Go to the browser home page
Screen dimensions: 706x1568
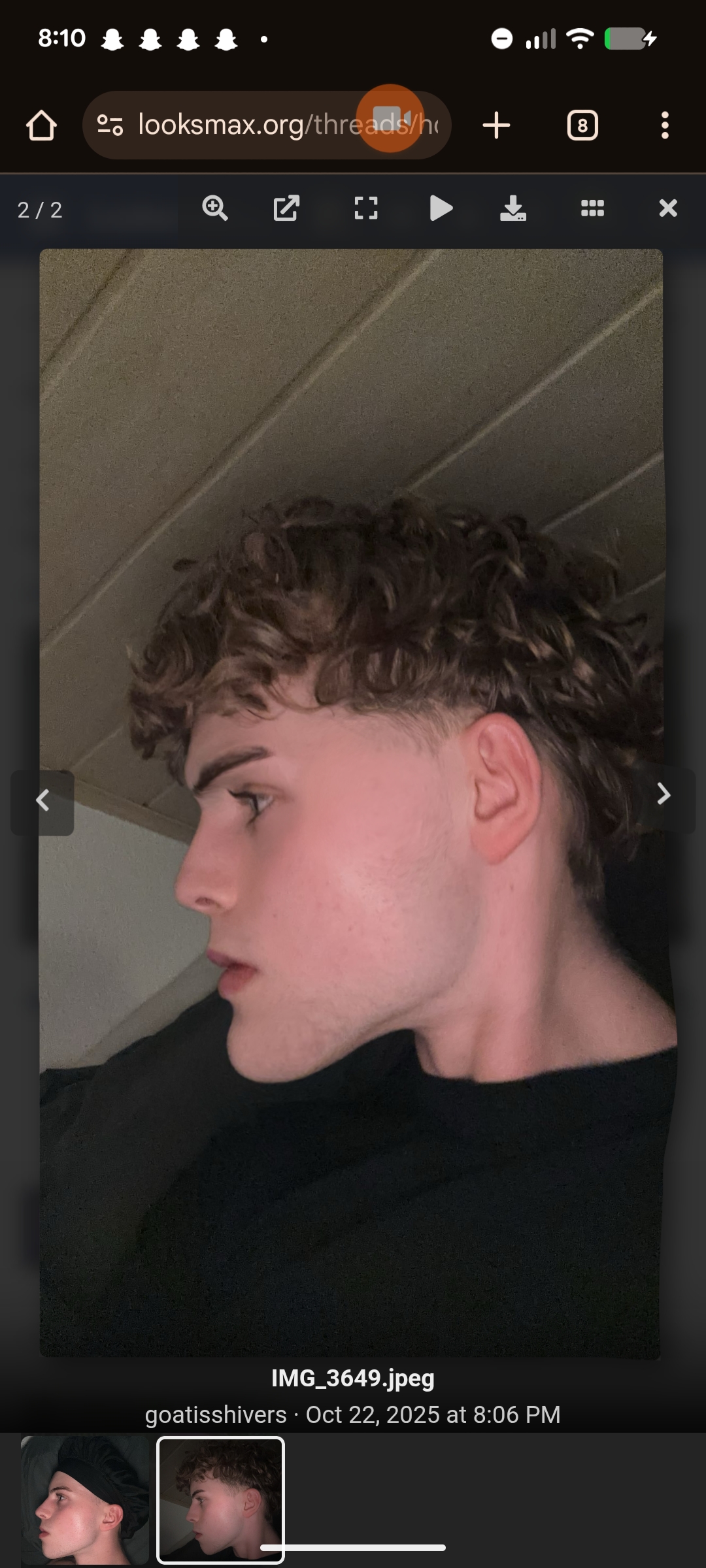click(x=41, y=125)
